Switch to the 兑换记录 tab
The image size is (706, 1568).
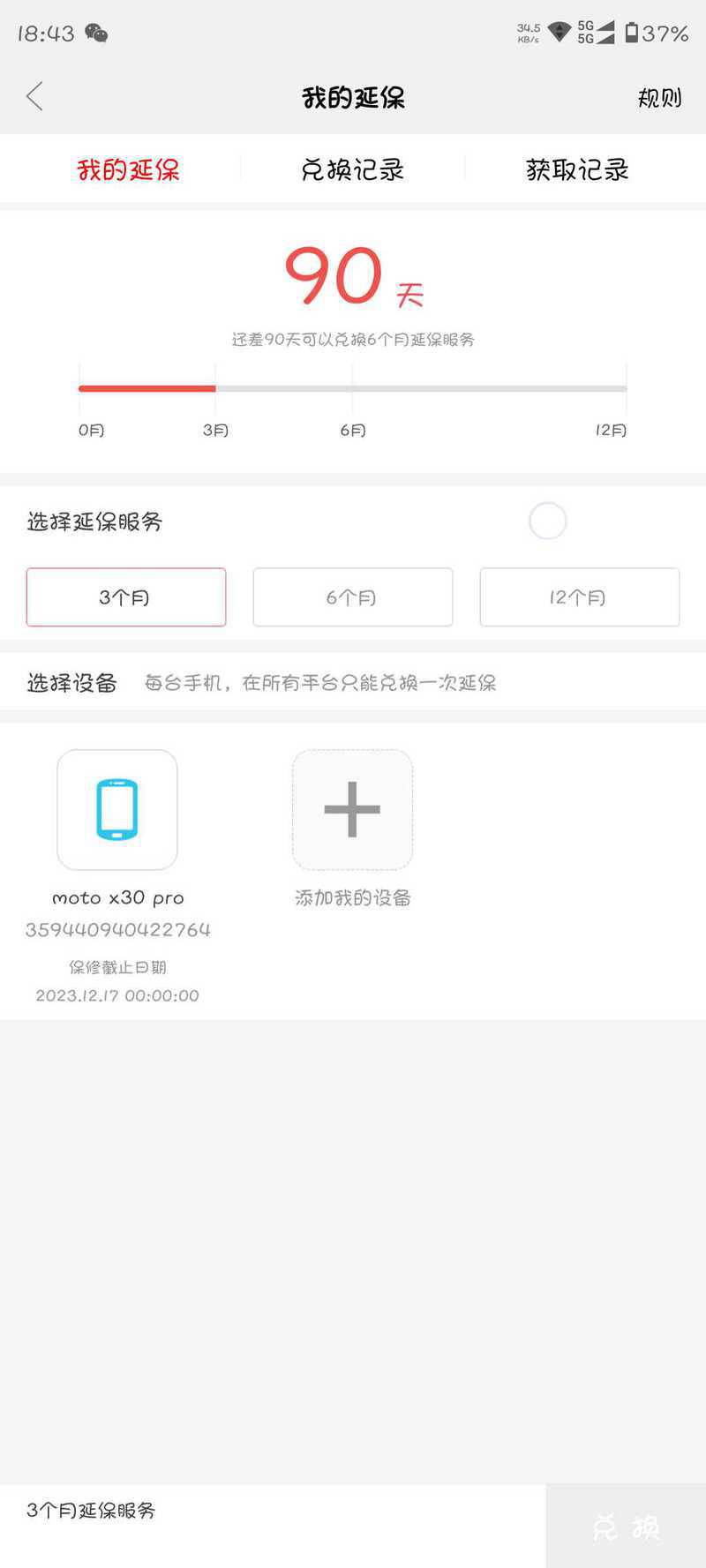pyautogui.click(x=352, y=169)
